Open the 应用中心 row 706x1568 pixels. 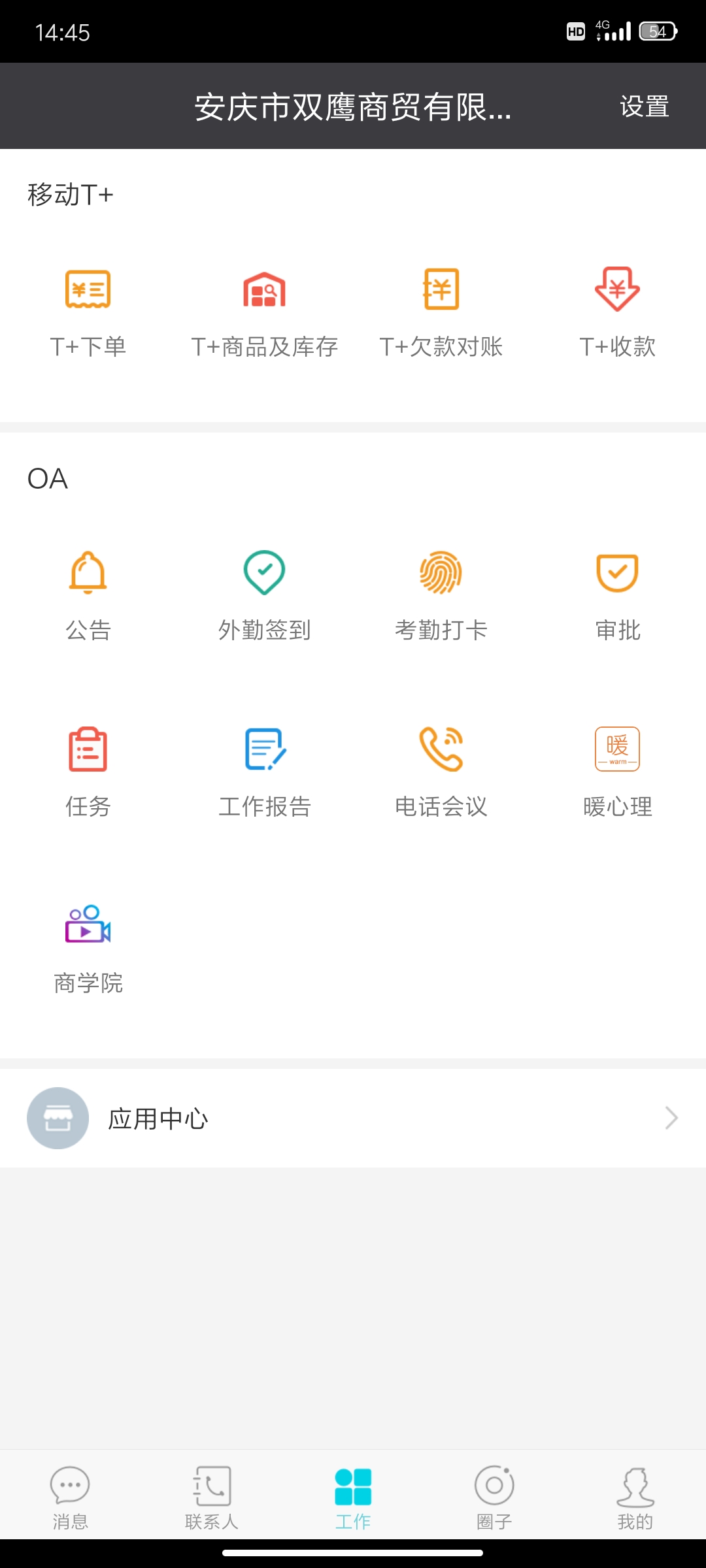(x=353, y=1118)
